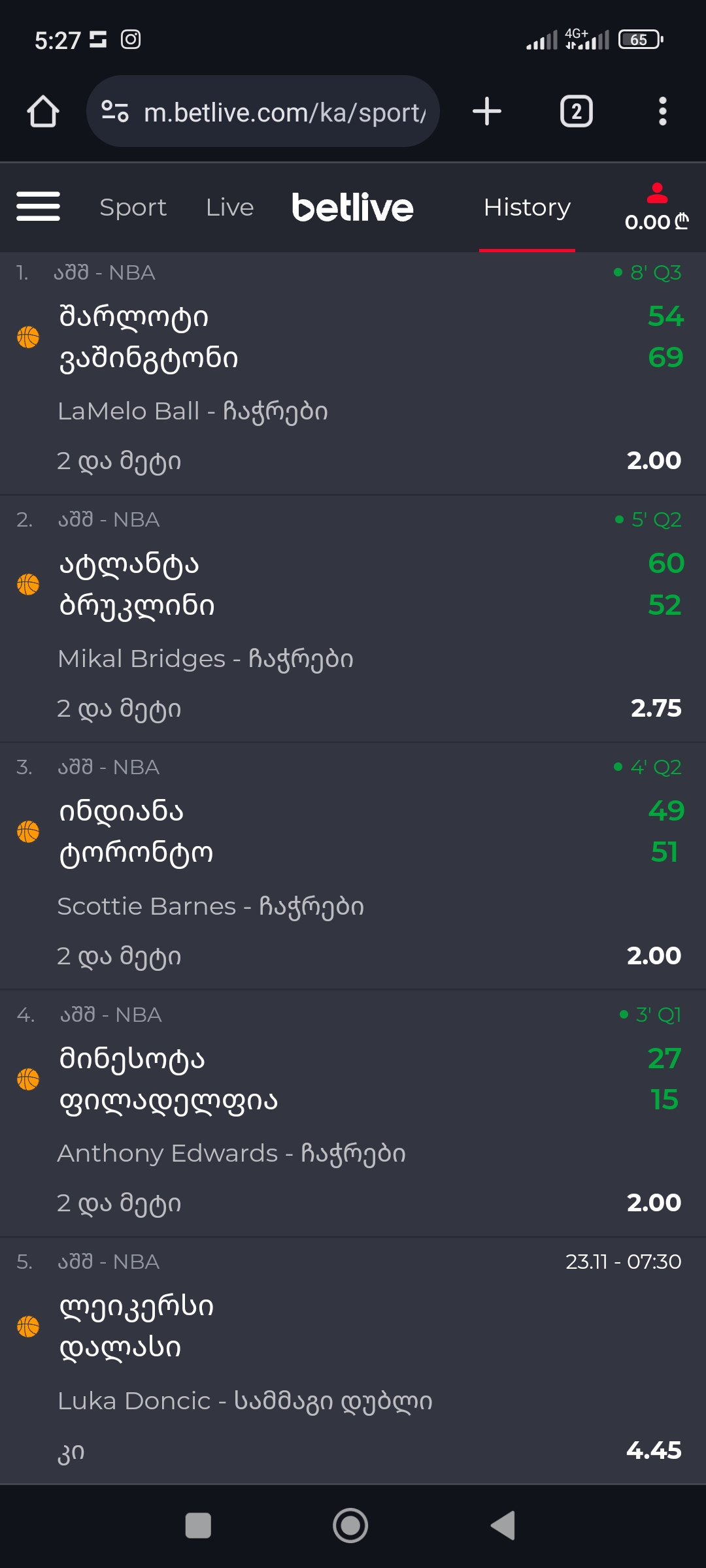Add a new browser tab

point(487,111)
